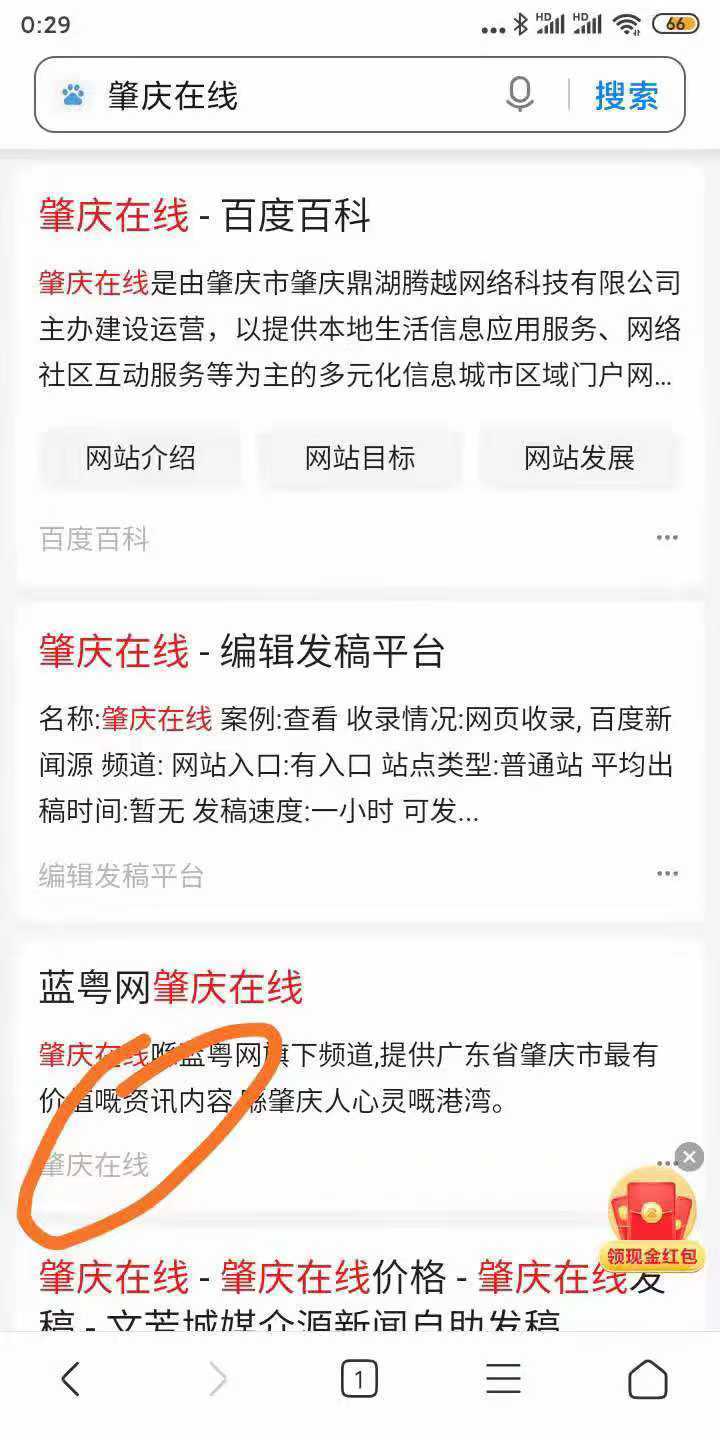Select the 网站介绍 chip
The image size is (720, 1440).
point(140,458)
